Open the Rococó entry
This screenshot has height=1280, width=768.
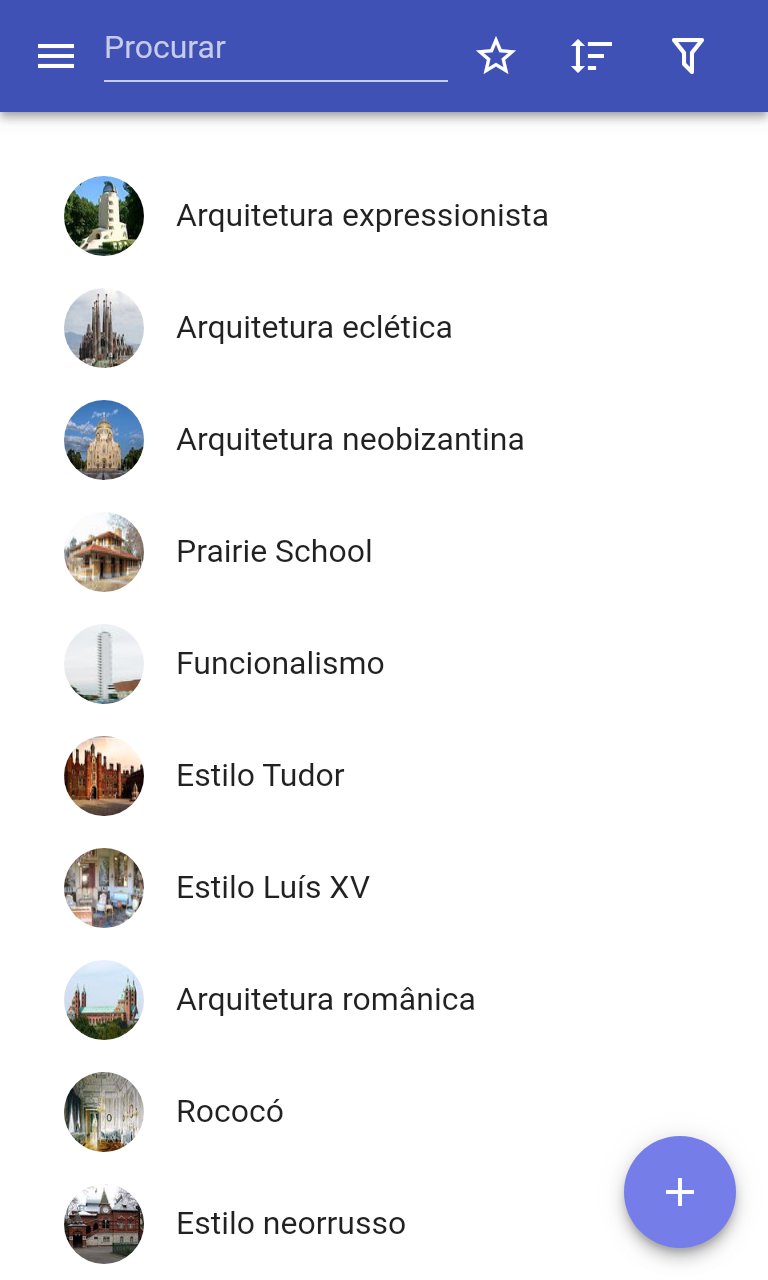click(230, 1112)
